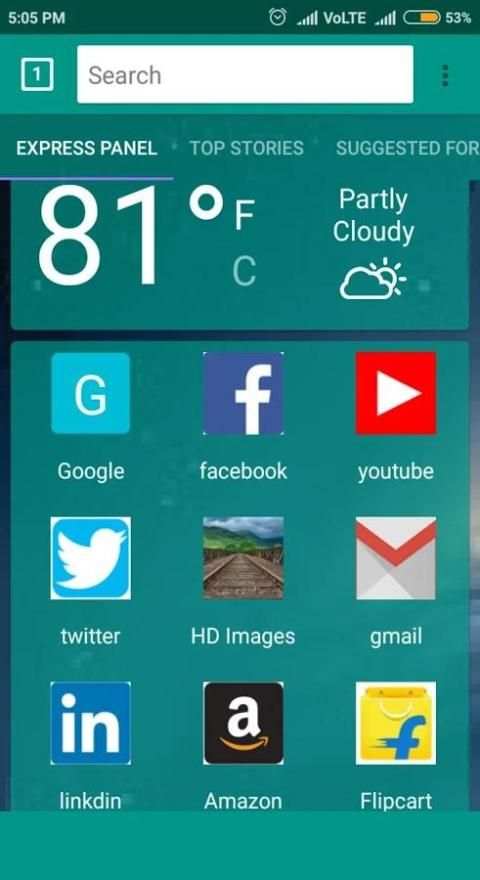The image size is (480, 880).
Task: Tap the Search box
Action: [x=245, y=75]
